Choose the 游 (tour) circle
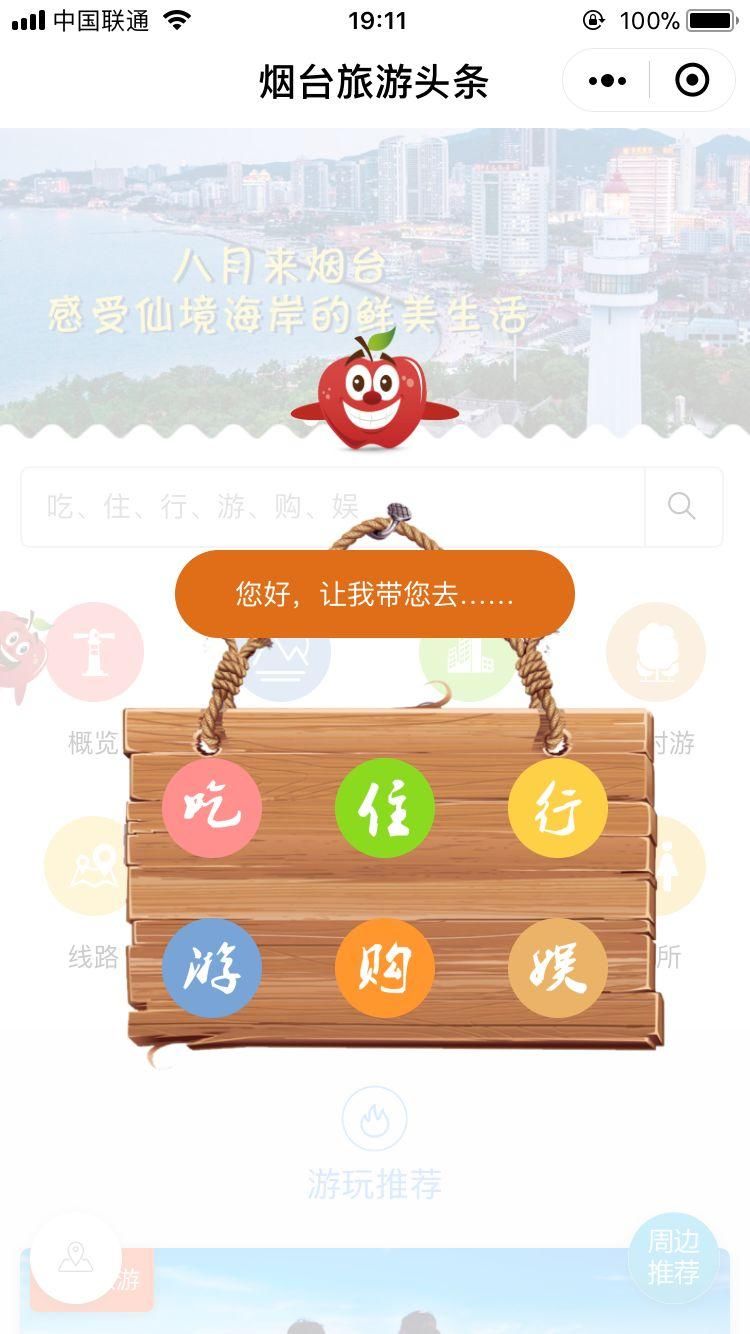Image resolution: width=750 pixels, height=1334 pixels. (212, 968)
